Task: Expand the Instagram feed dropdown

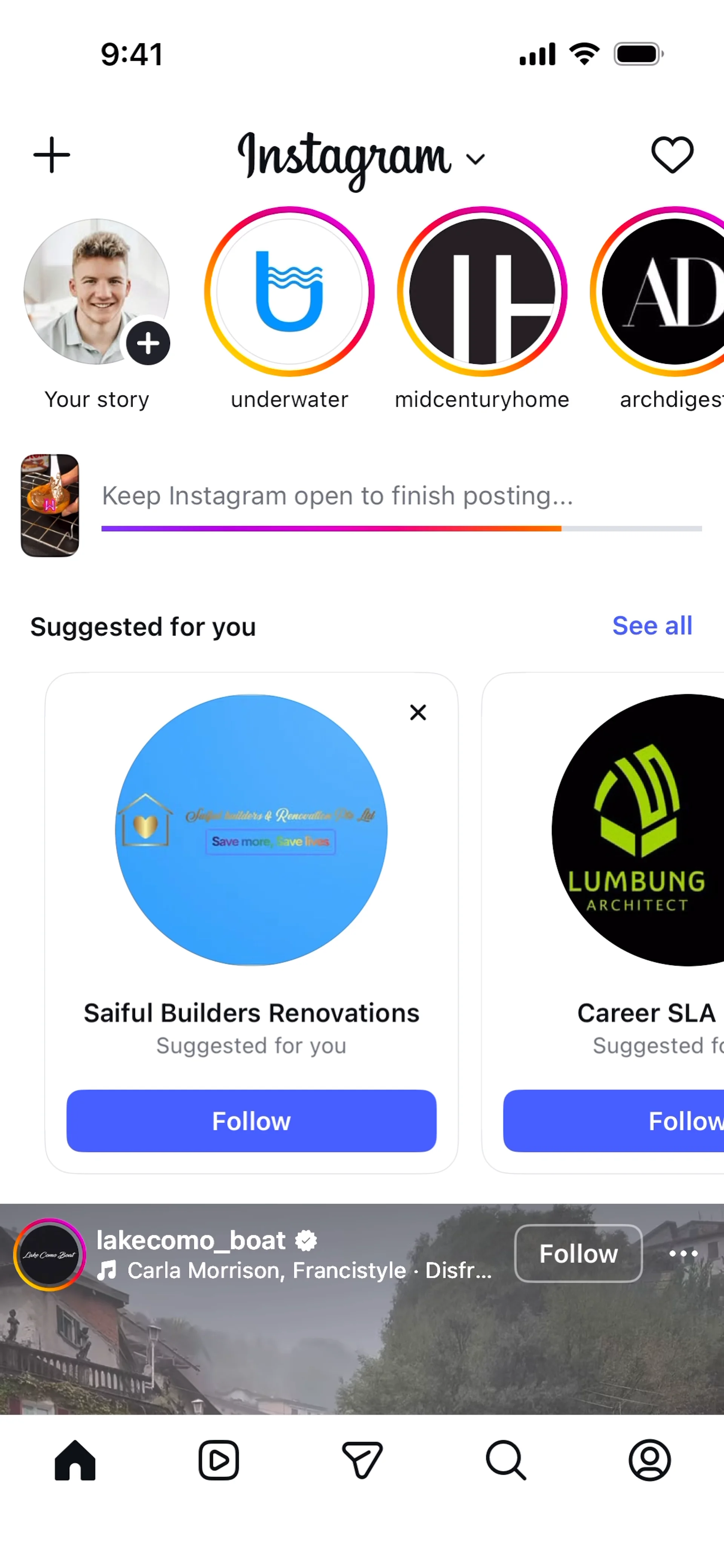Action: 476,159
